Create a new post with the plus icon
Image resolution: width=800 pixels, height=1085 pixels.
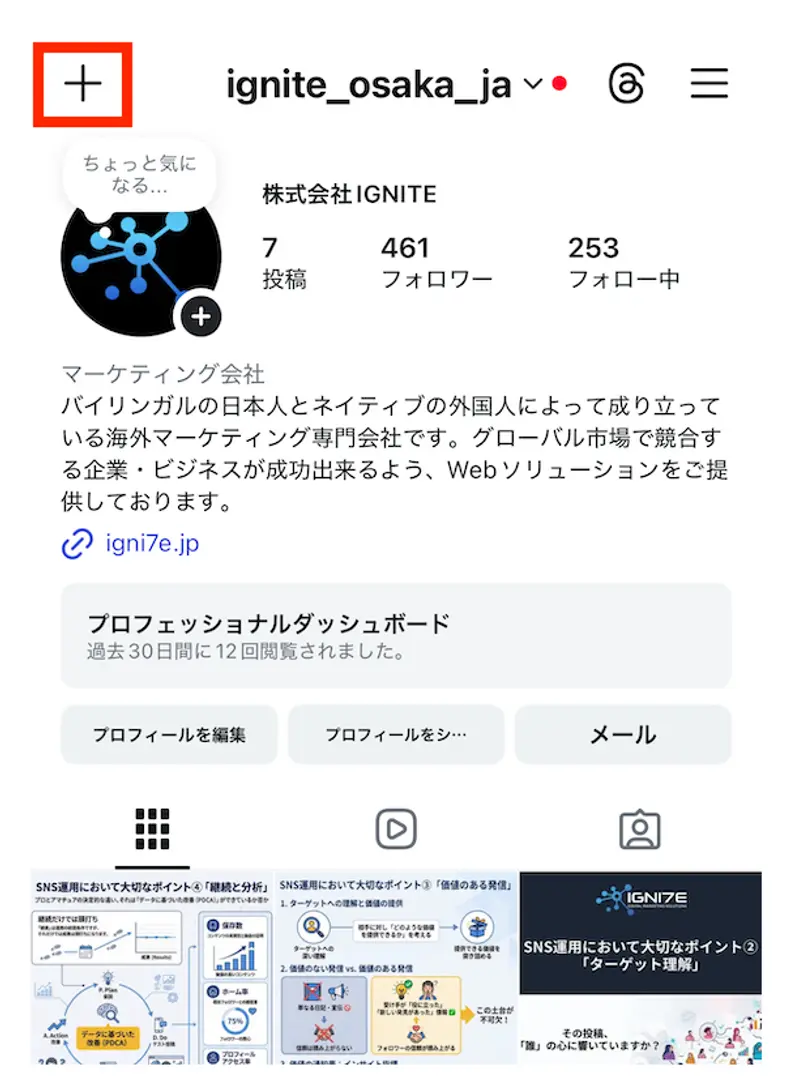pos(83,84)
